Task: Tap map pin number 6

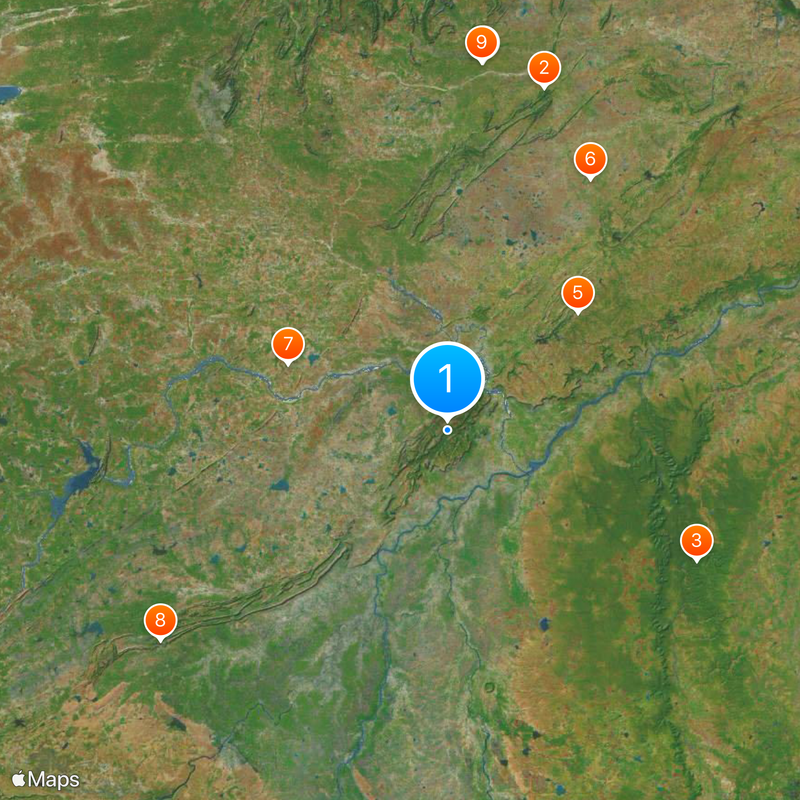Action: tap(590, 159)
